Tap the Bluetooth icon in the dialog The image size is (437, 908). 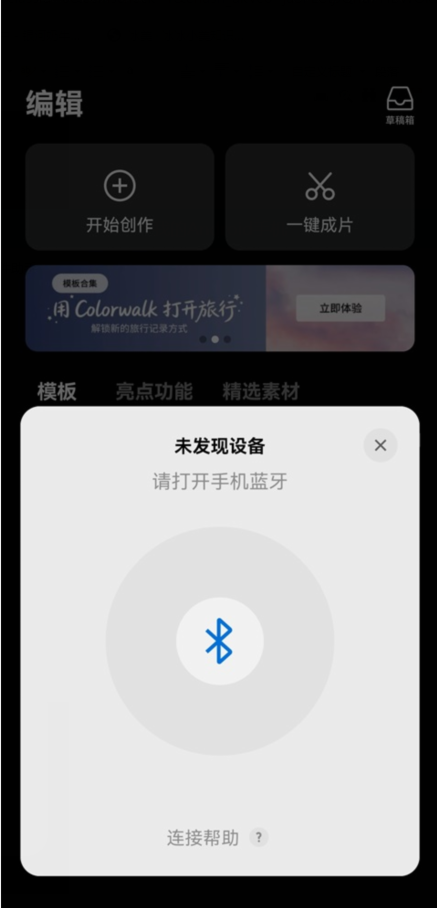[x=219, y=641]
